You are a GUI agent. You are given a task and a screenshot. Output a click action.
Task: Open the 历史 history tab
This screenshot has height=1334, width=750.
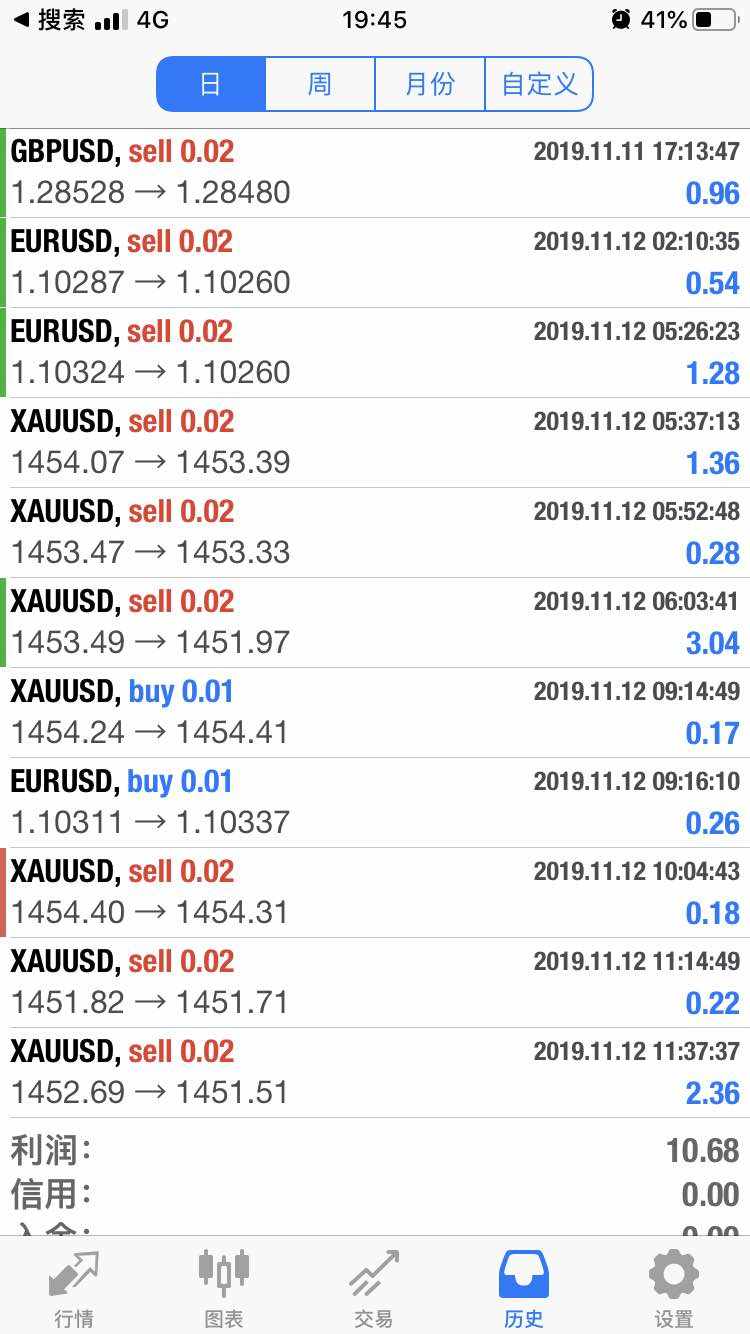[x=524, y=1288]
